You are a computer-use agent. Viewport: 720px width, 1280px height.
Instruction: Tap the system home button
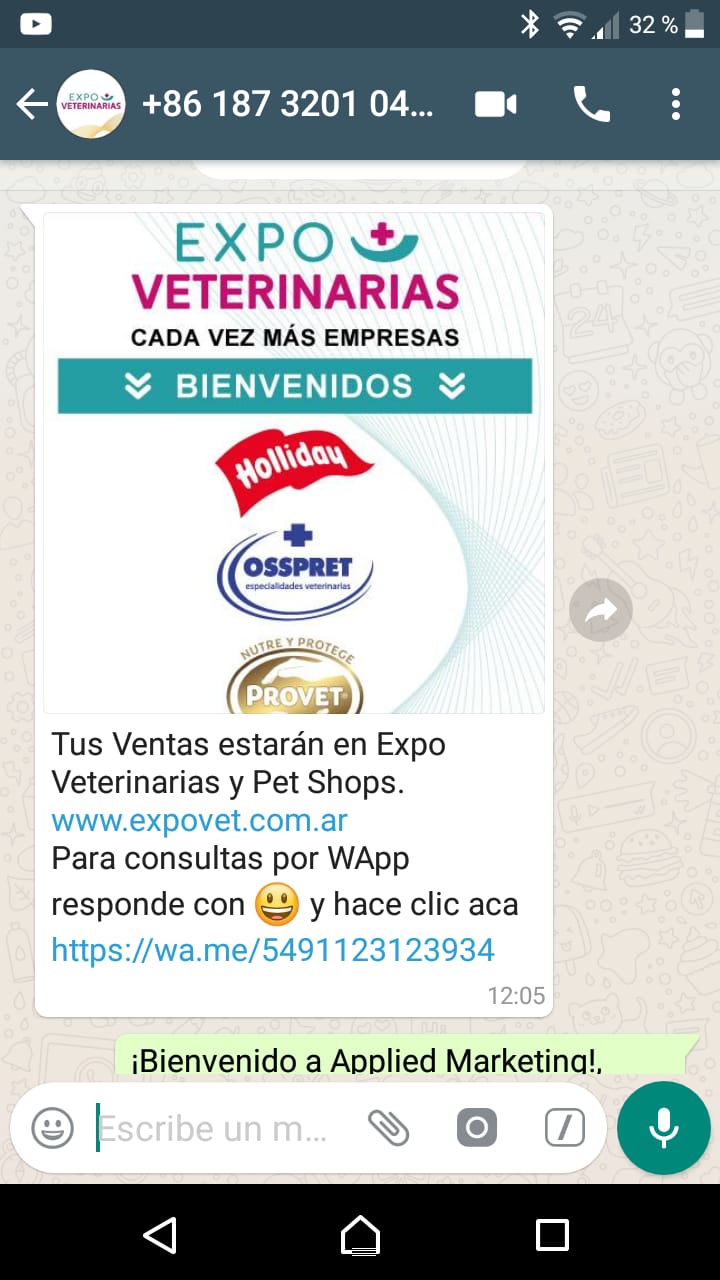tap(360, 1235)
